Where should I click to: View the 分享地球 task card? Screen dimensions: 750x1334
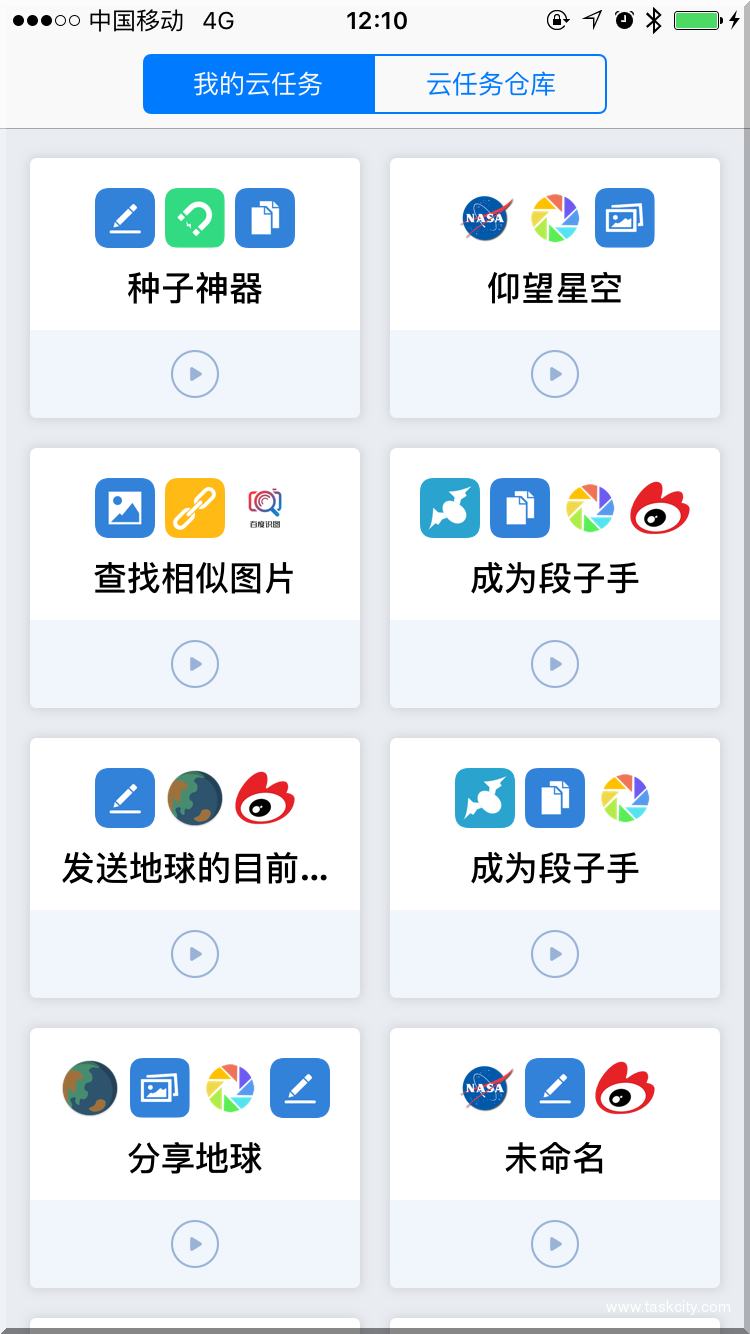[195, 1158]
